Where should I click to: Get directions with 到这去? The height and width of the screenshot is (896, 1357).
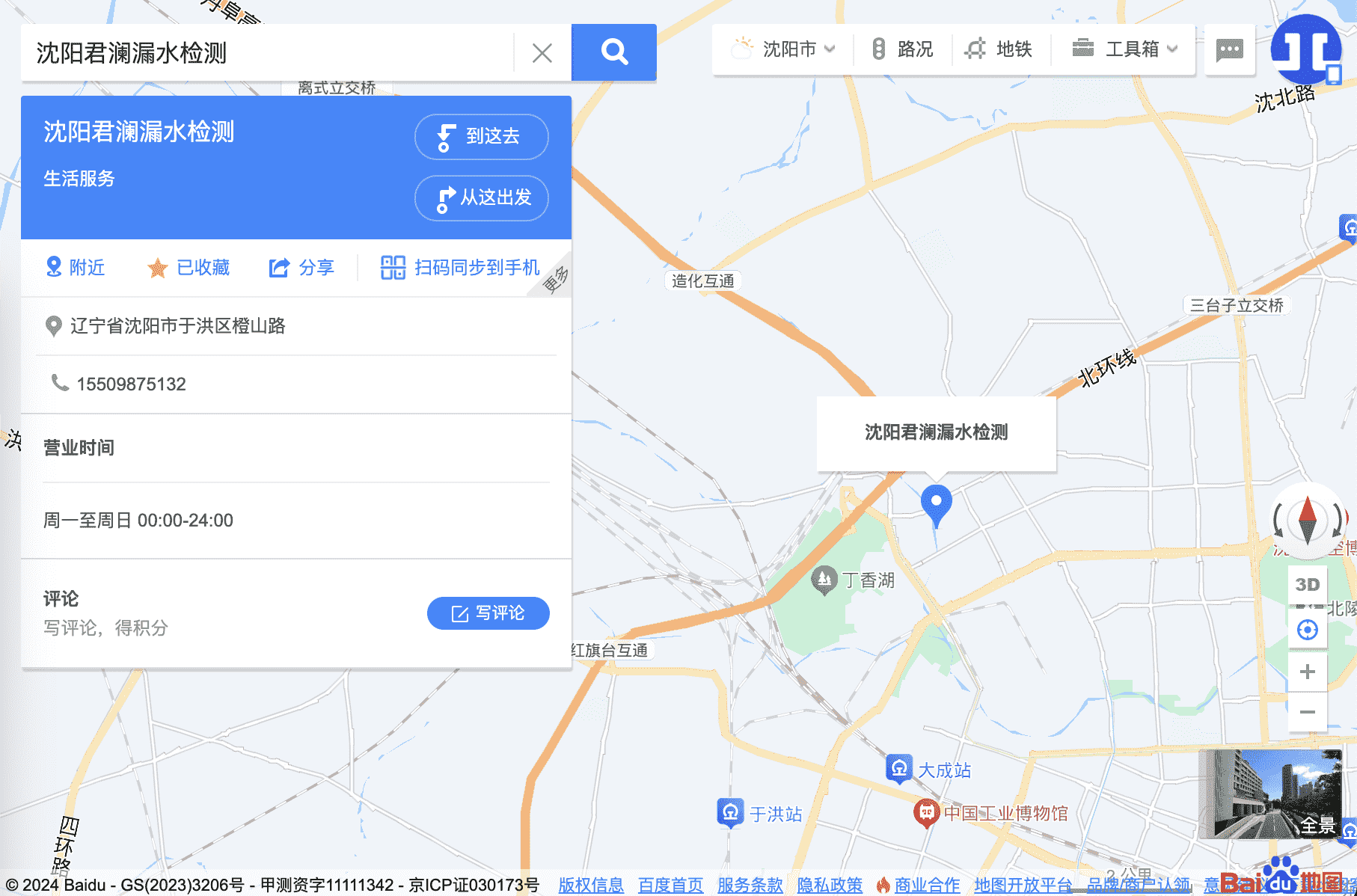click(481, 136)
